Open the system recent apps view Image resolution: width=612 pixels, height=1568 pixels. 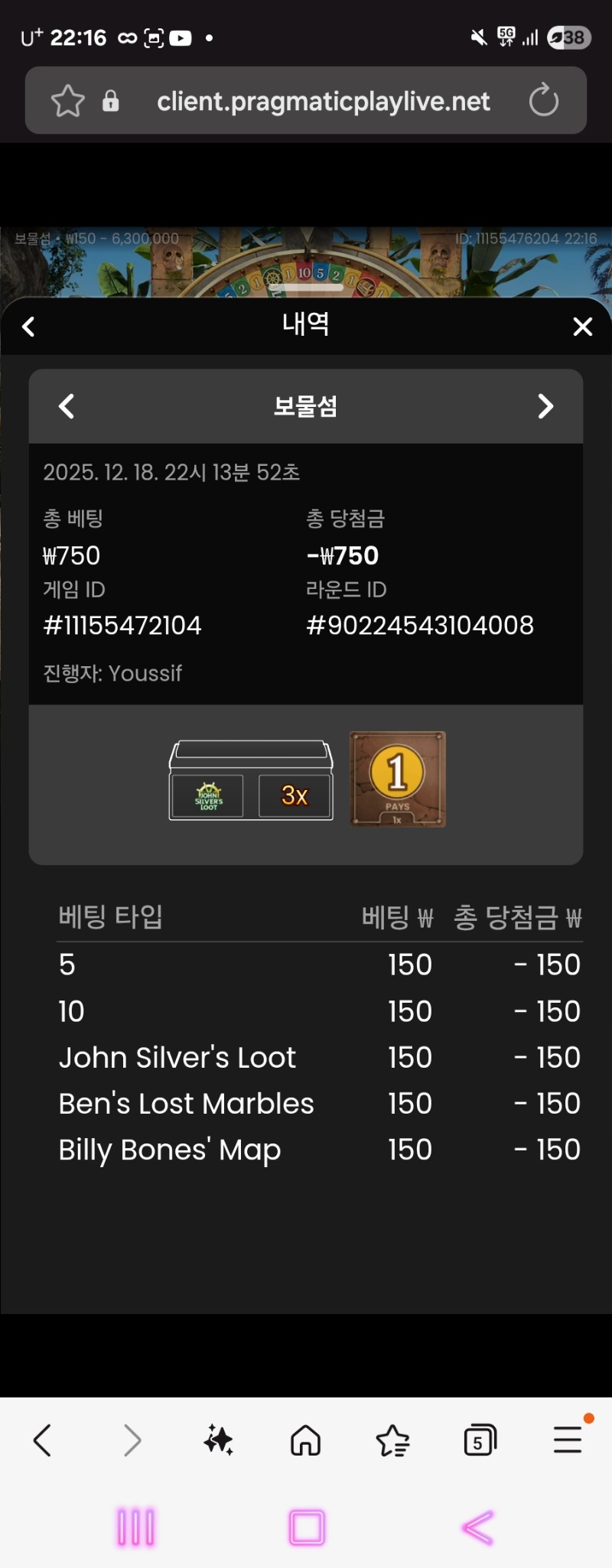point(136,1528)
